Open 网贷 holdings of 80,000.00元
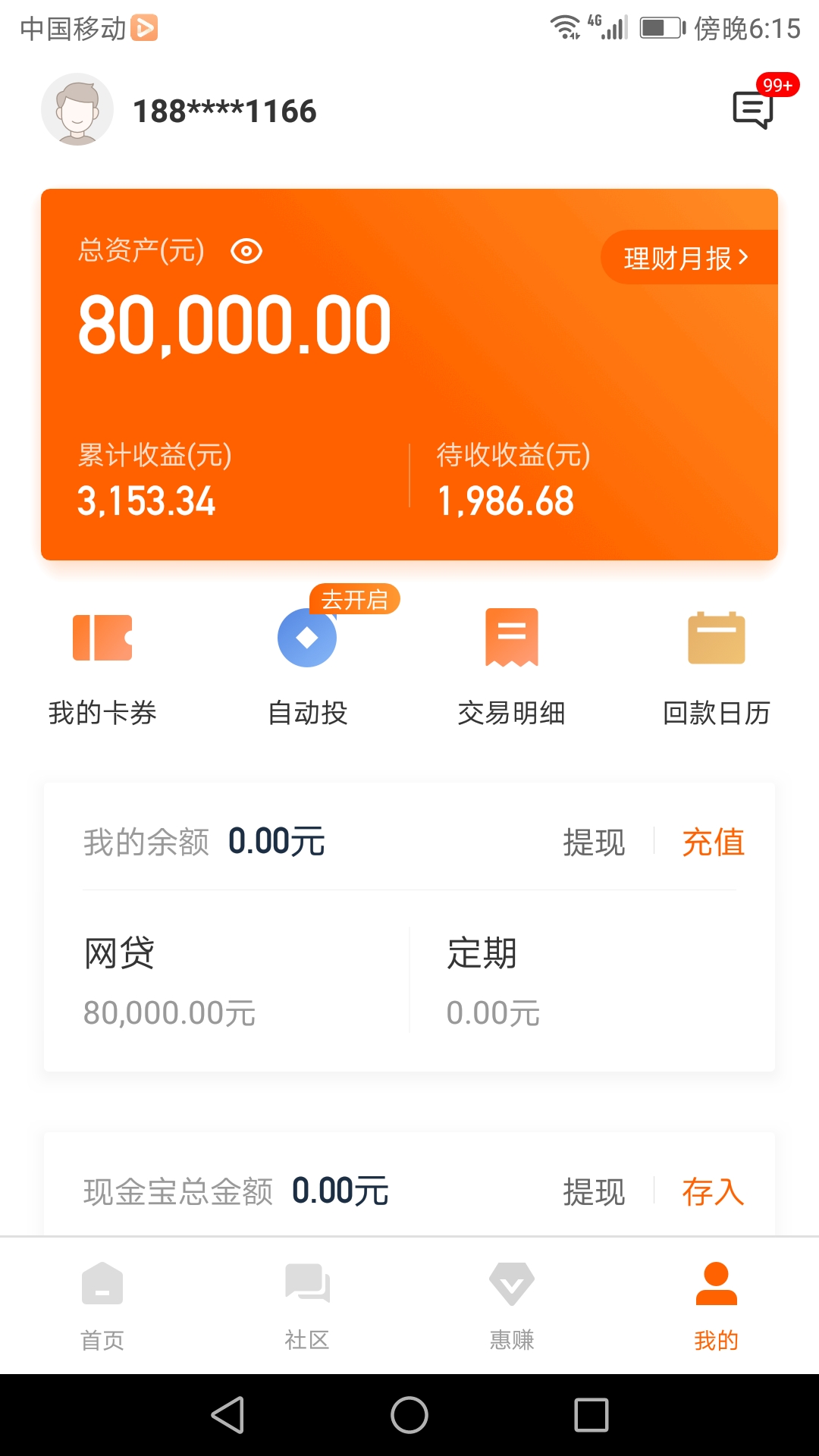 (x=227, y=981)
